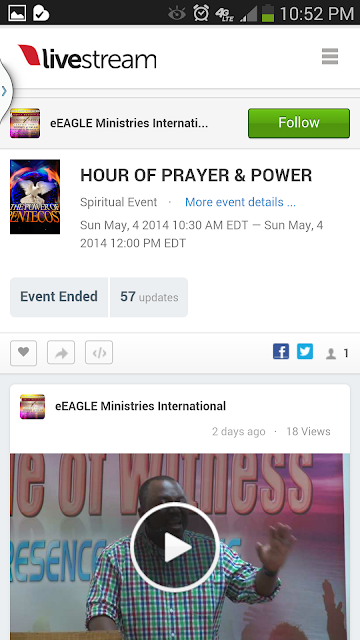This screenshot has width=360, height=640.
Task: Share event using arrow icon
Action: [x=61, y=352]
